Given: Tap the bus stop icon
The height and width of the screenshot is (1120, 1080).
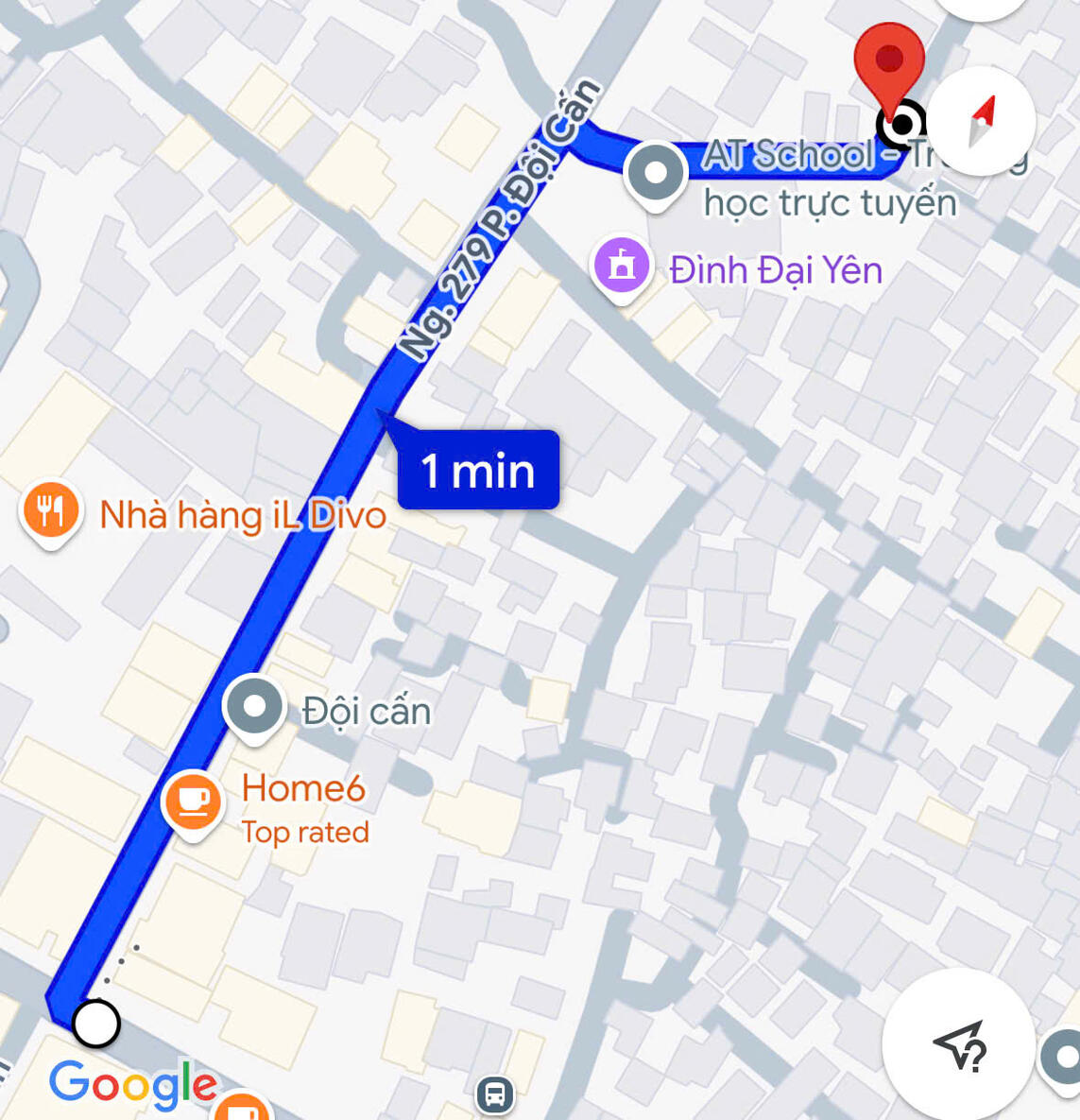Looking at the screenshot, I should pyautogui.click(x=495, y=1094).
